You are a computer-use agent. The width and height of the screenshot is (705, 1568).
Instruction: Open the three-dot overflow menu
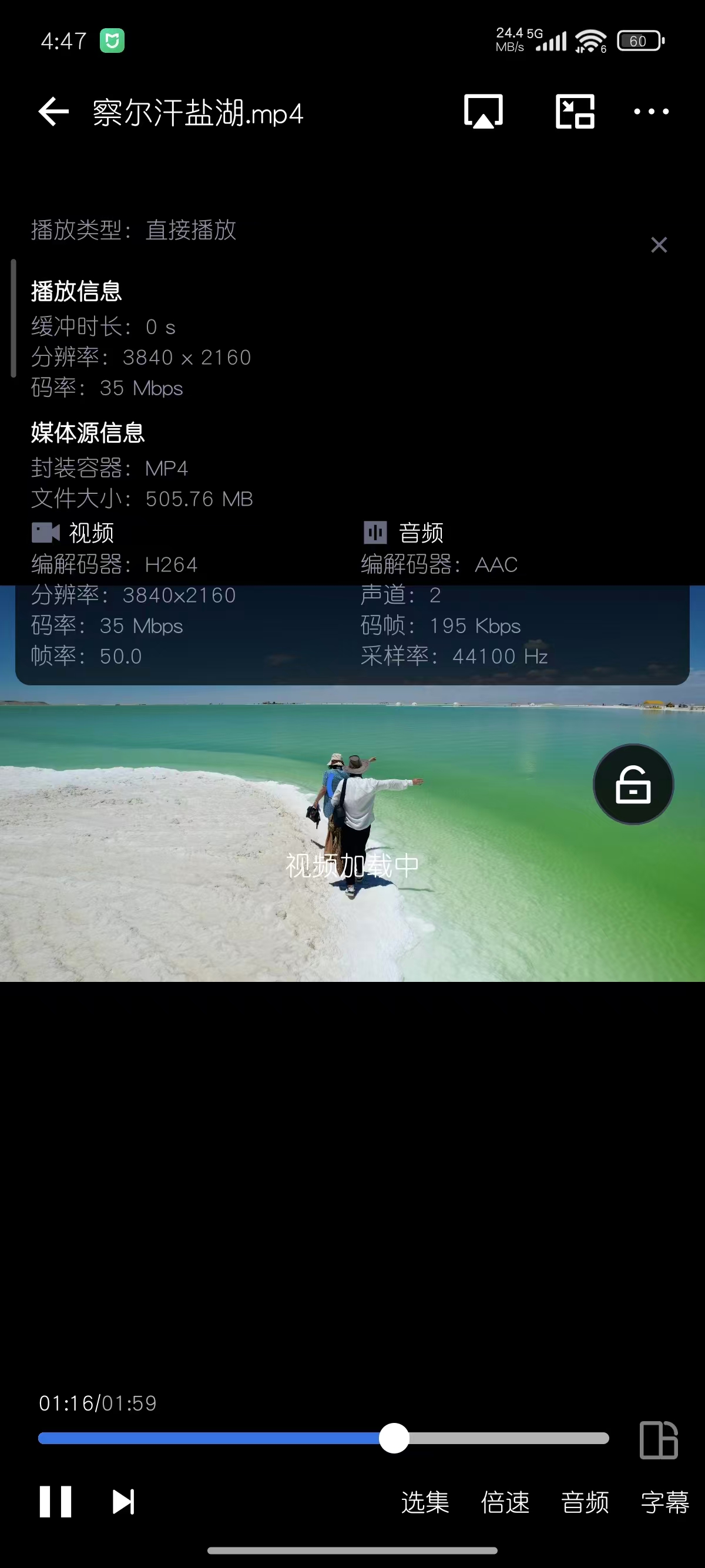tap(651, 112)
